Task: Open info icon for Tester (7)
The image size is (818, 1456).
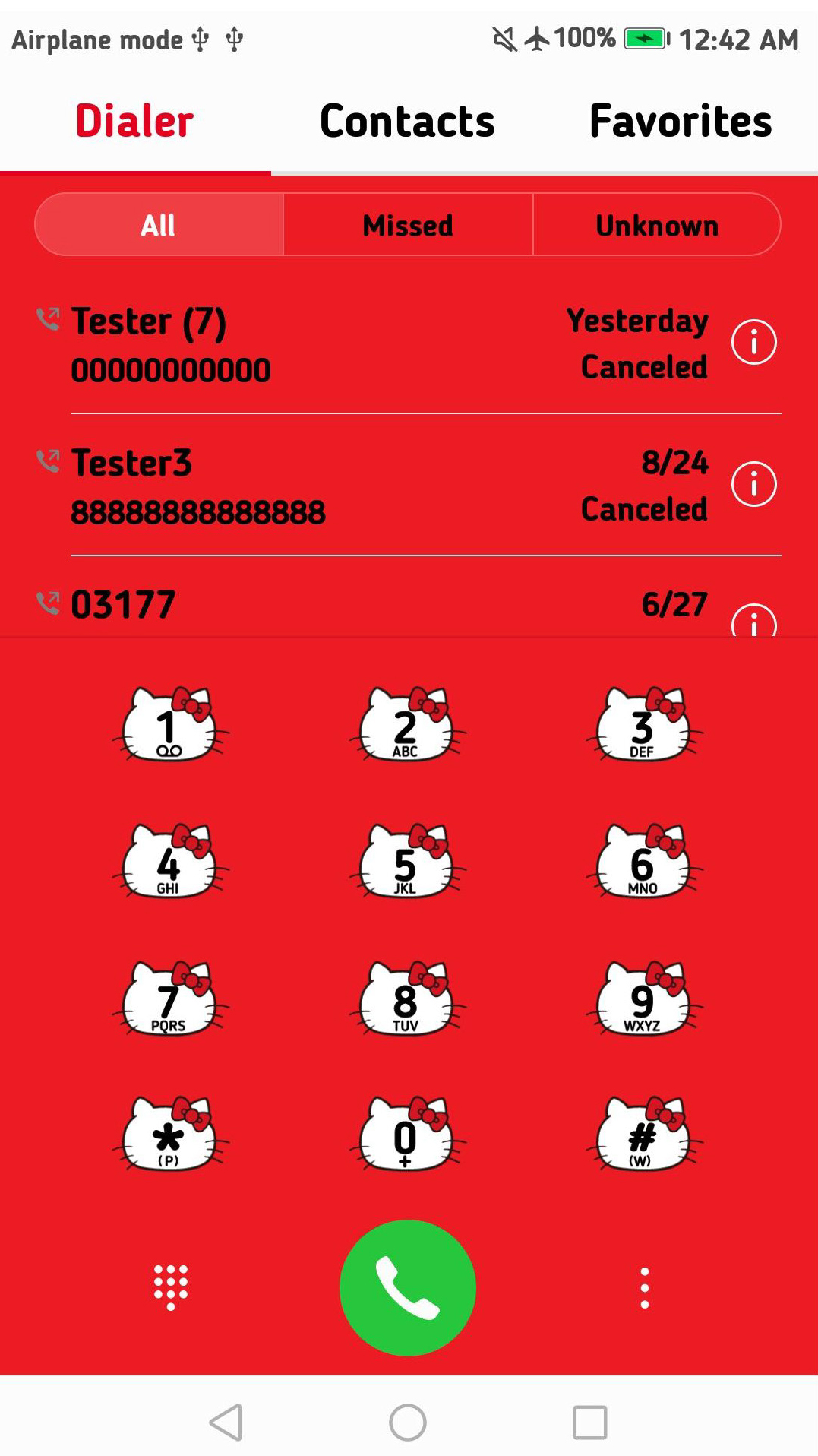Action: pos(753,342)
